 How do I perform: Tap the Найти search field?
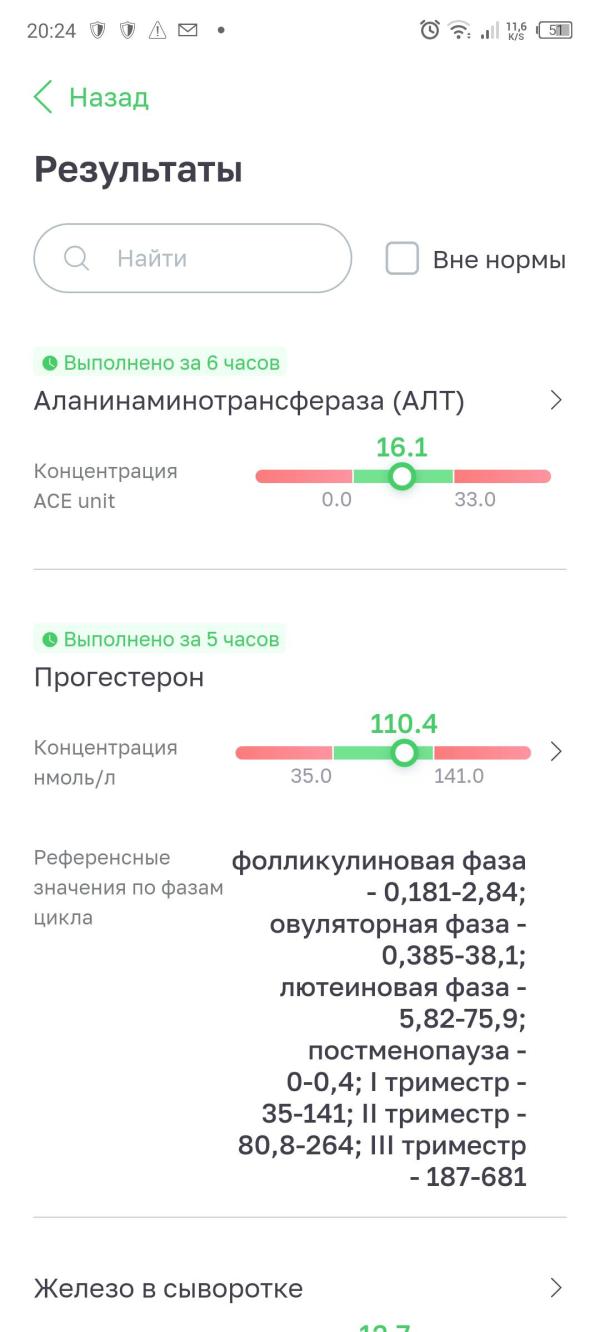pyautogui.click(x=193, y=258)
